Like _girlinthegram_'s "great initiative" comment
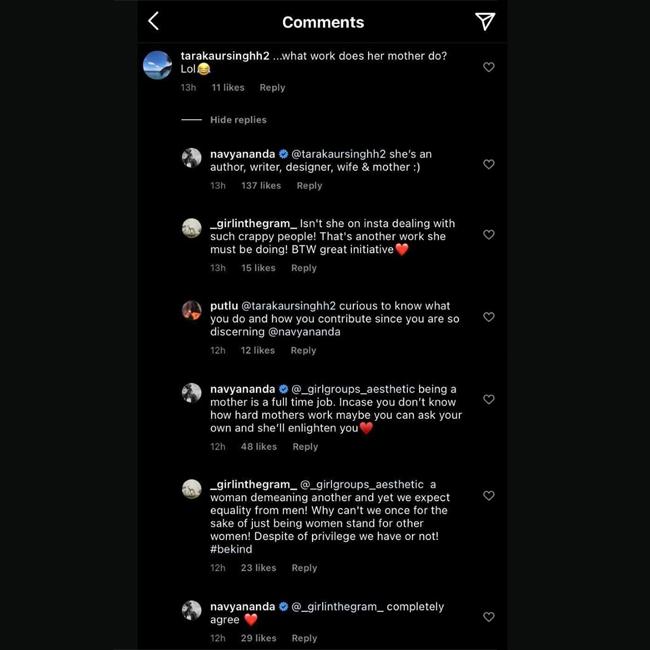This screenshot has width=650, height=650. (489, 235)
